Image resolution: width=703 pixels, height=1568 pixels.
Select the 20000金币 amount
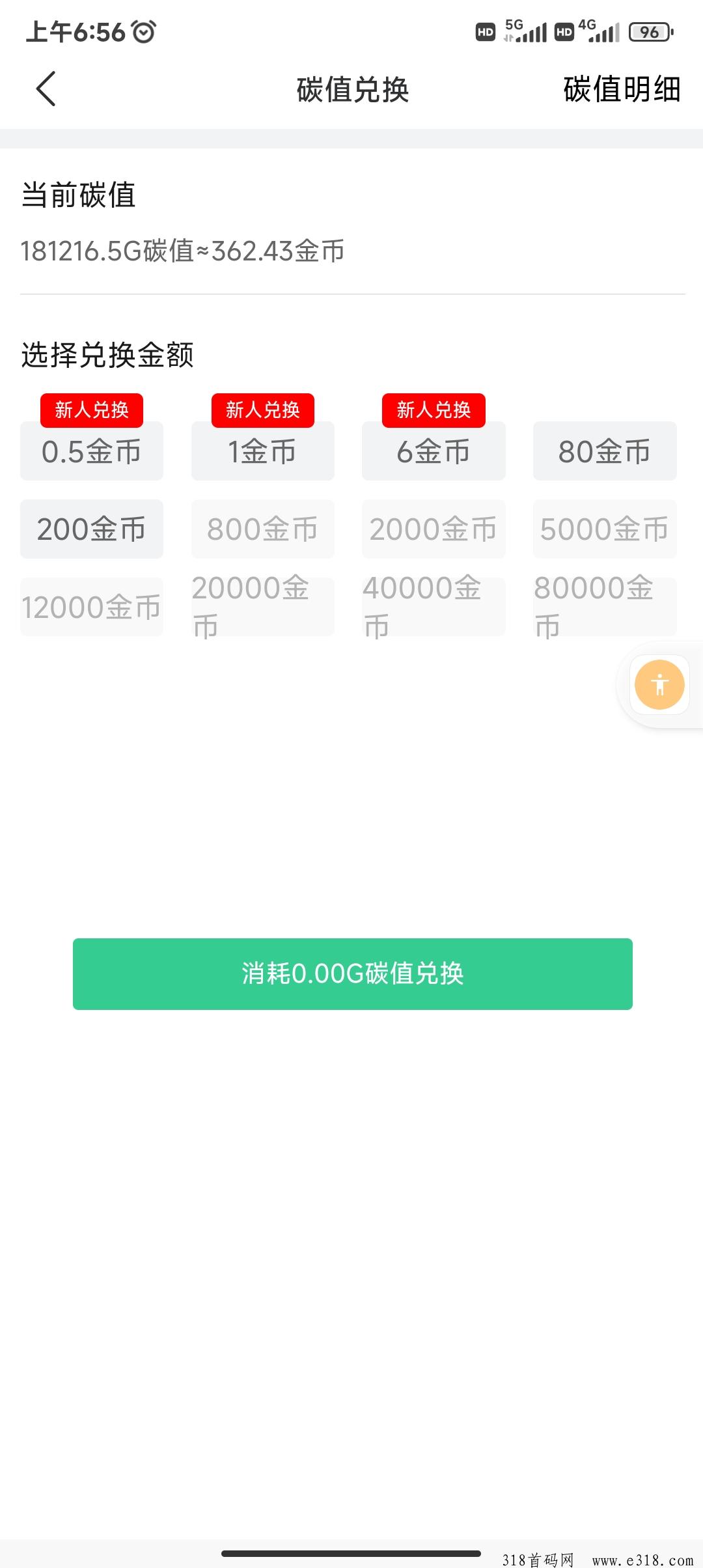(262, 607)
